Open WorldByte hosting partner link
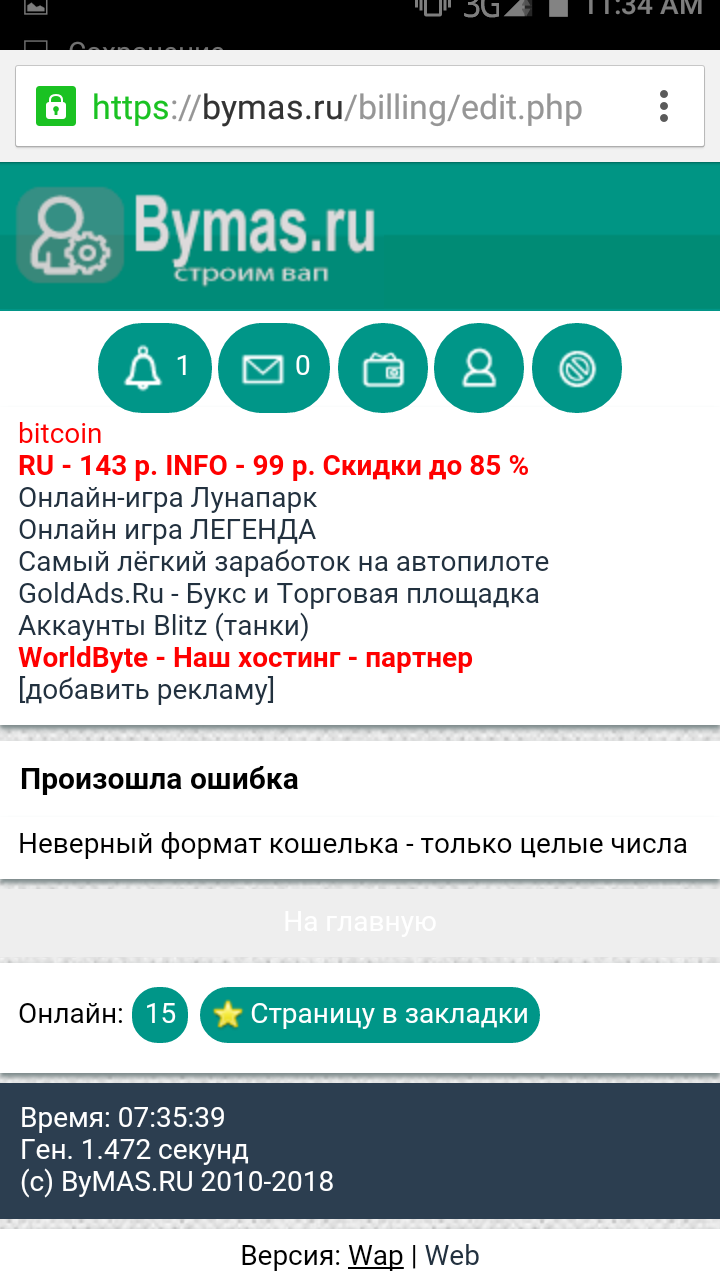Viewport: 720px width, 1280px height. [x=245, y=658]
